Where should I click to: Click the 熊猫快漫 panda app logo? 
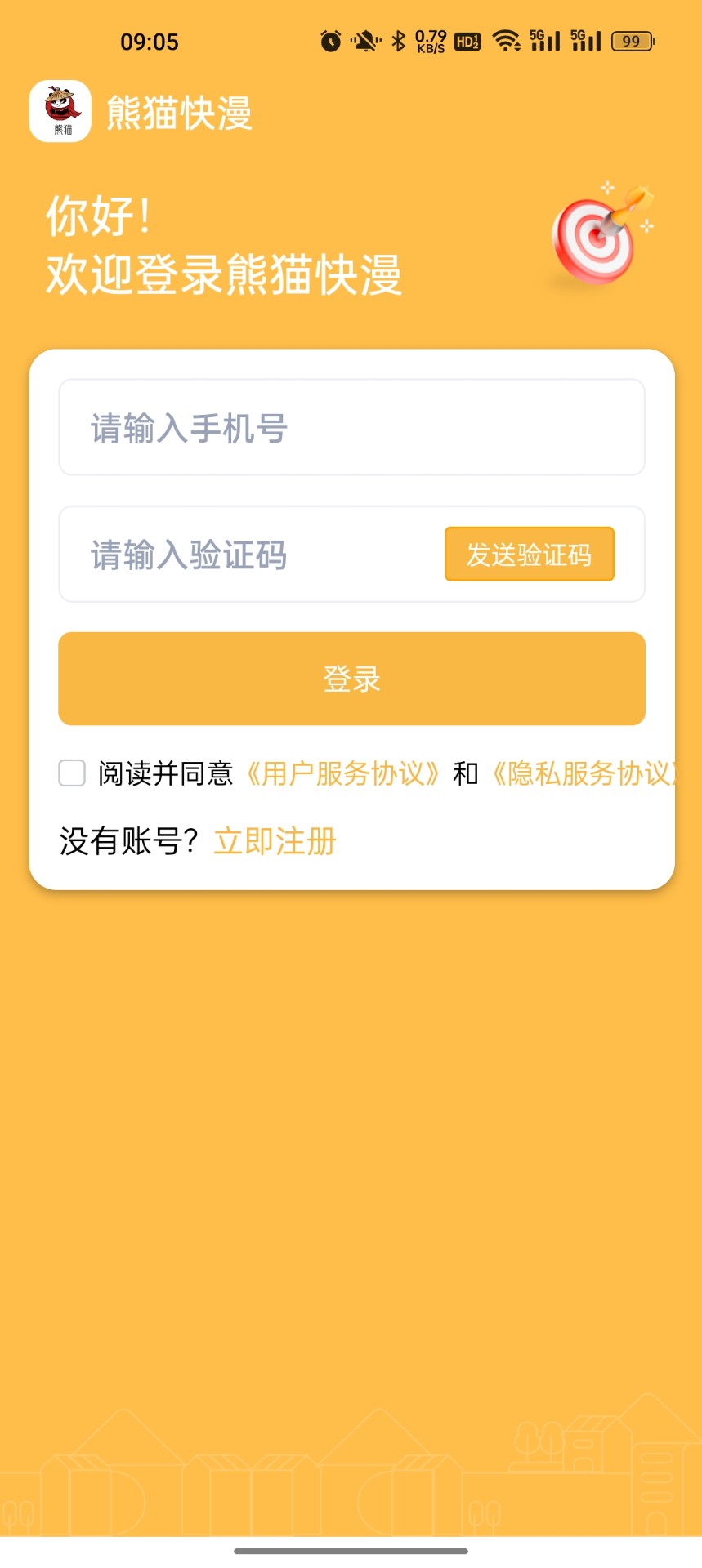coord(58,112)
